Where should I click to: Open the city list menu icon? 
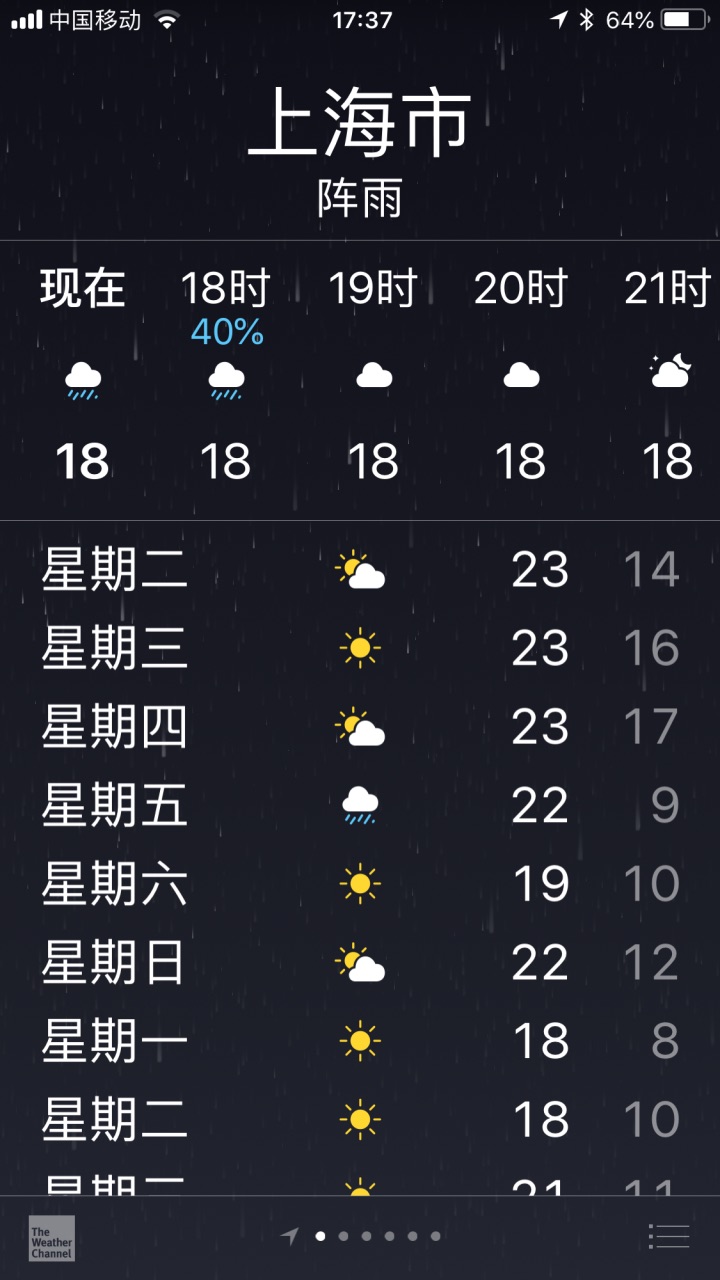click(x=668, y=1236)
